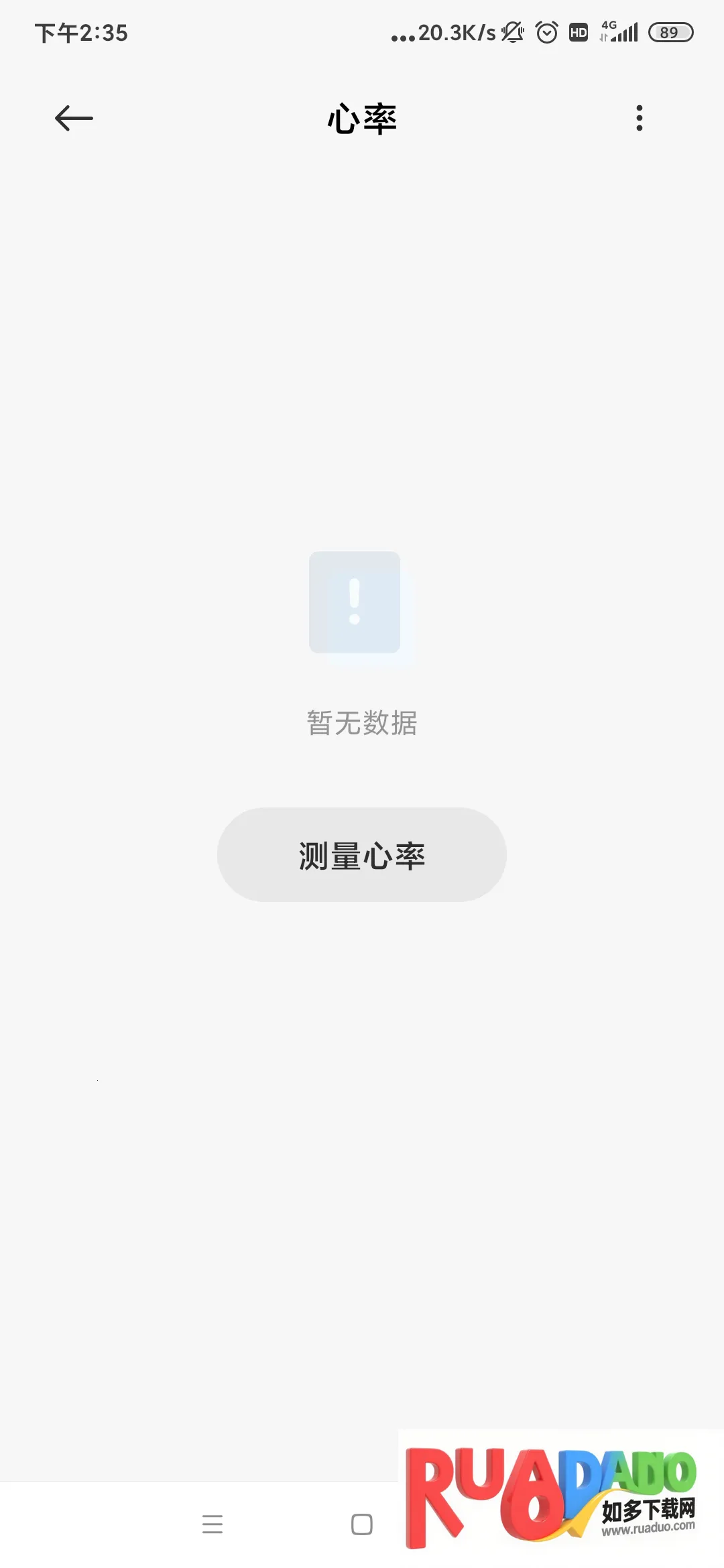The image size is (724, 1568).
Task: Tap the 测量心率 button
Action: pyautogui.click(x=362, y=855)
